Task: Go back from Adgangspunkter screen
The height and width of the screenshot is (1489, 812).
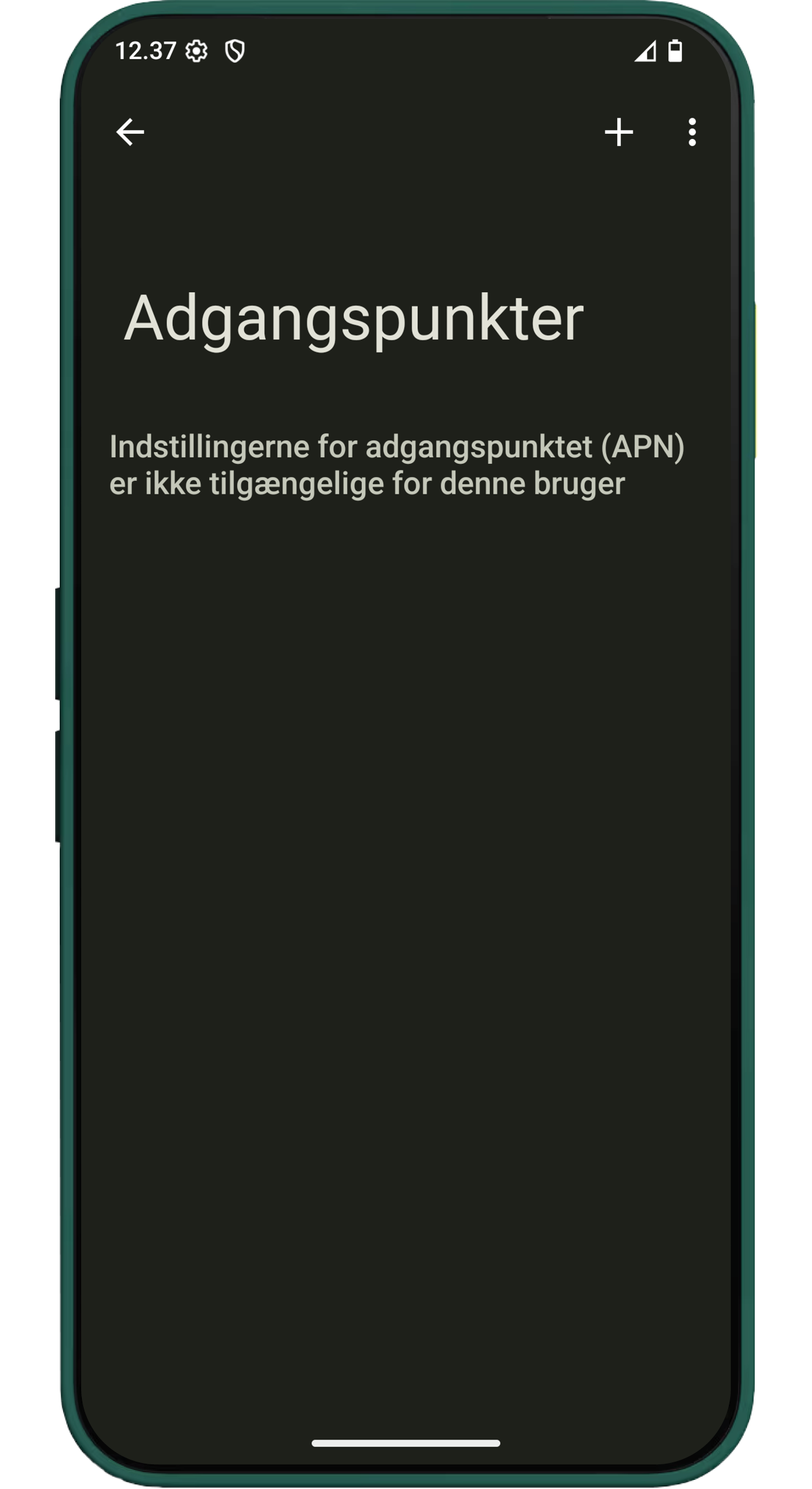Action: tap(130, 133)
